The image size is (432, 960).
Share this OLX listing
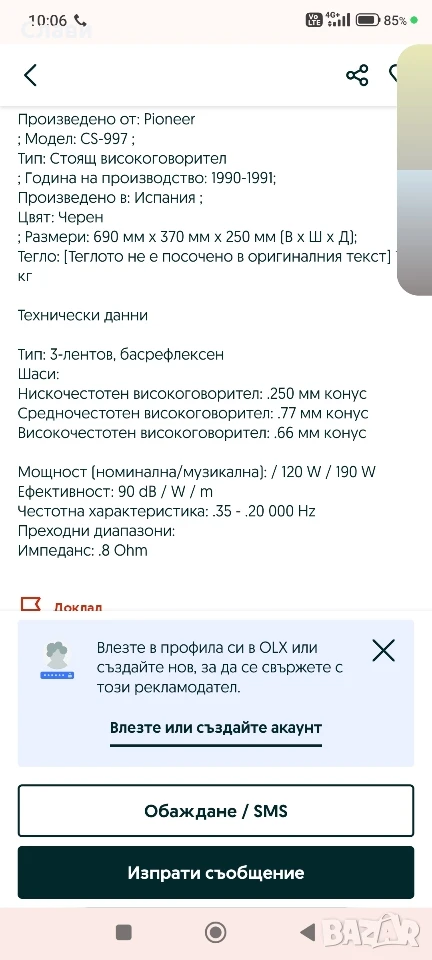[357, 75]
